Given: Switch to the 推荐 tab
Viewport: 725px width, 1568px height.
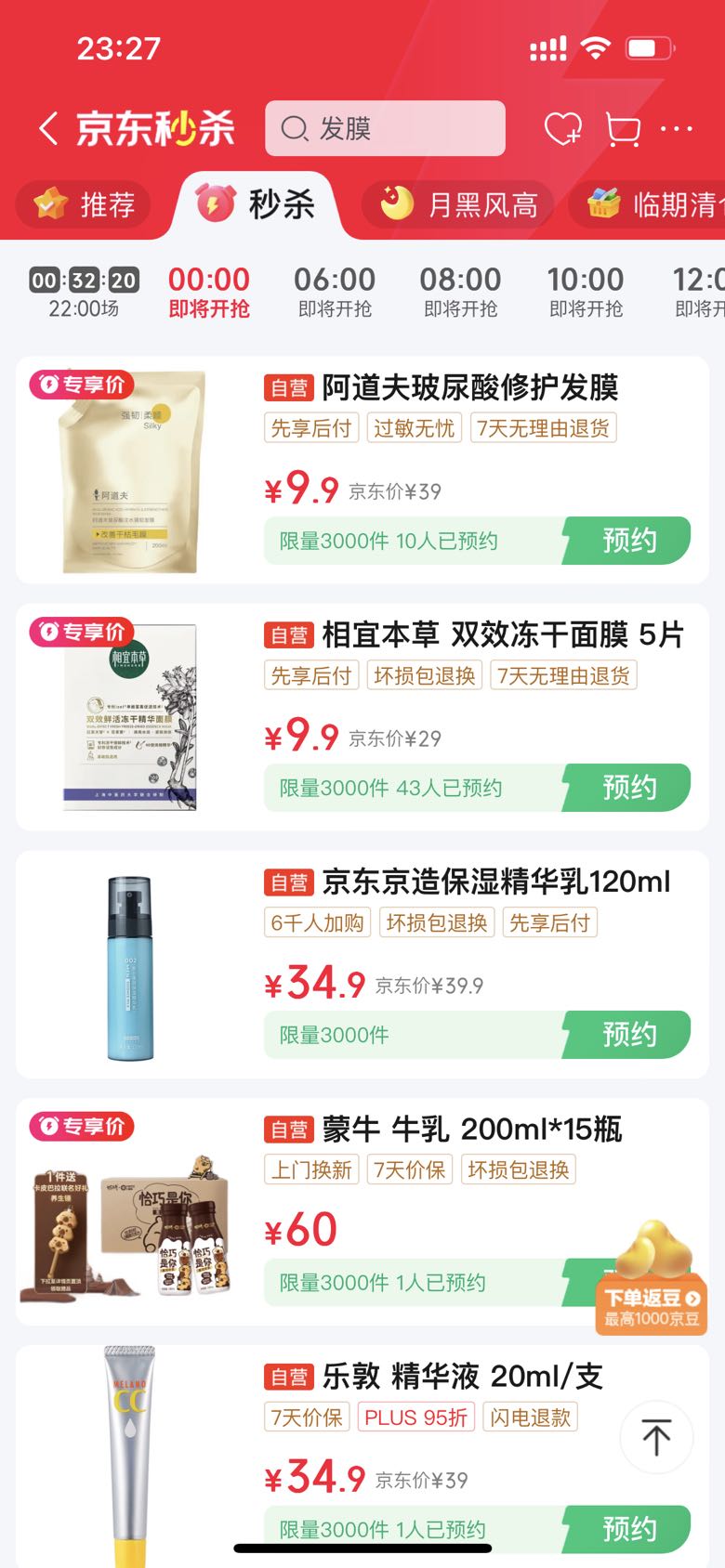Looking at the screenshot, I should click(84, 204).
